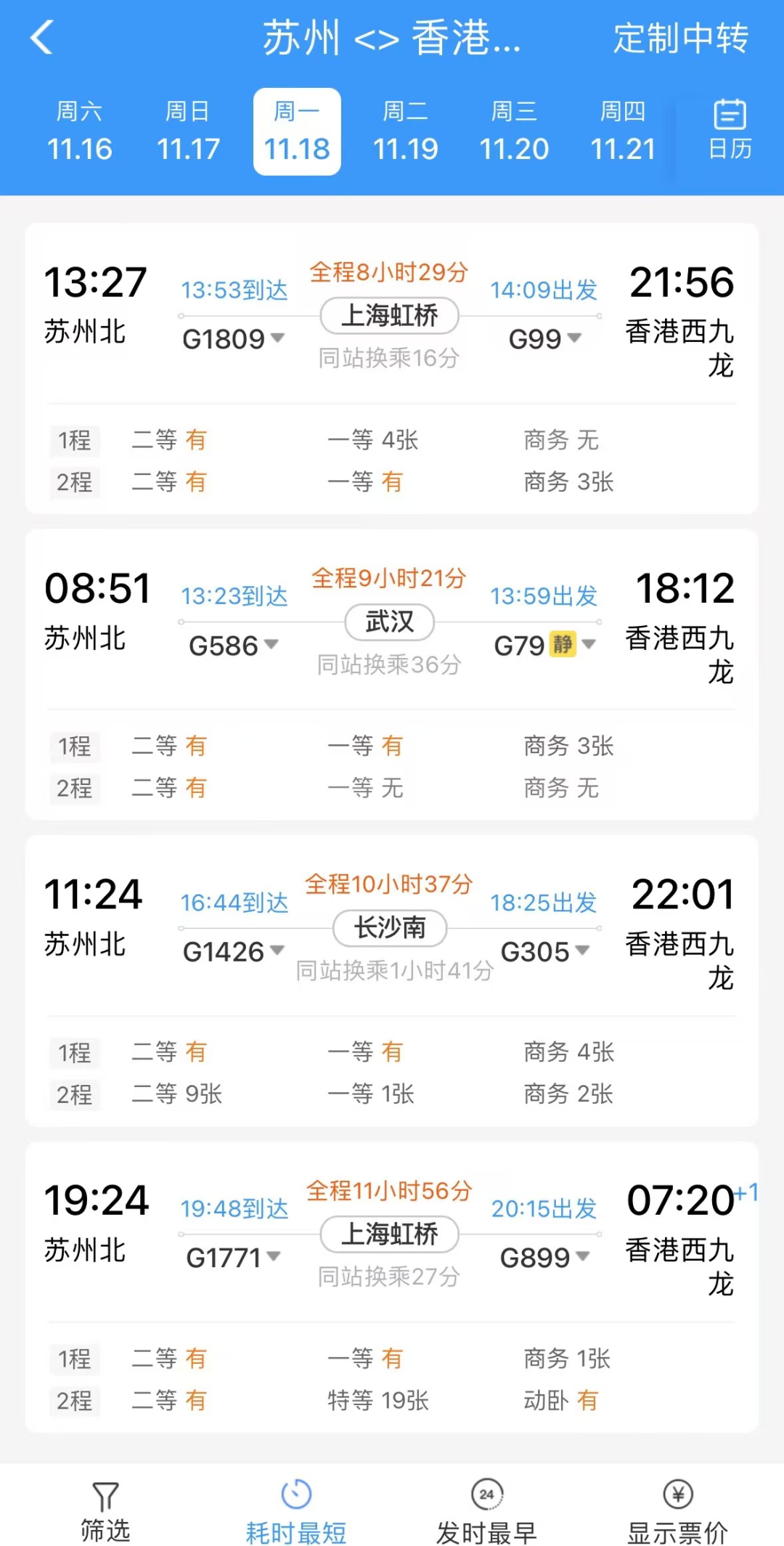Sort by earliest departure (发时最早)
Image resolution: width=784 pixels, height=1546 pixels.
coord(488,1510)
